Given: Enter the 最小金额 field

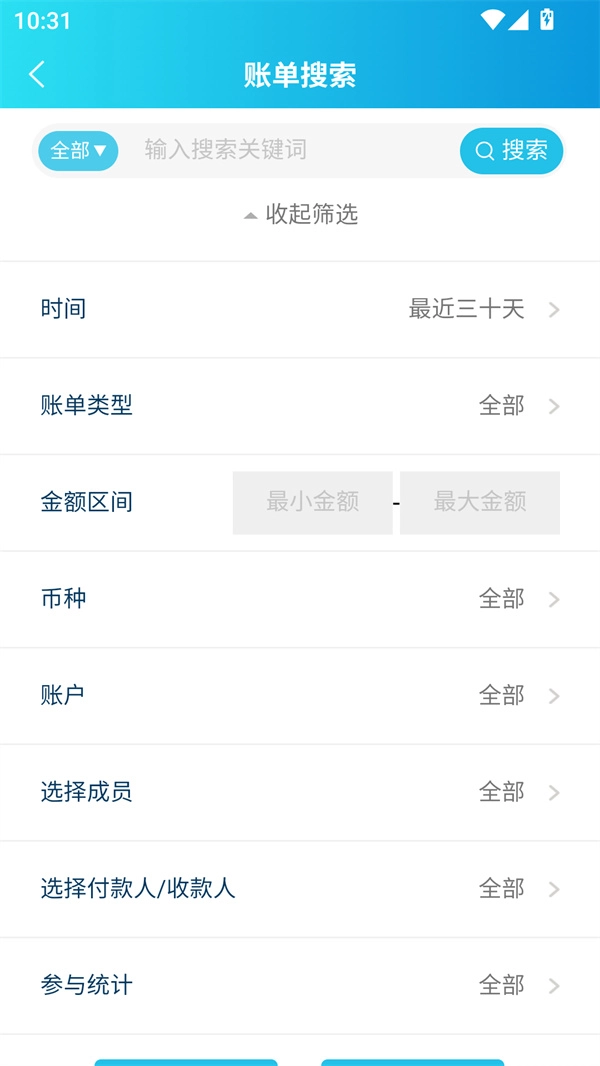Looking at the screenshot, I should 312,502.
